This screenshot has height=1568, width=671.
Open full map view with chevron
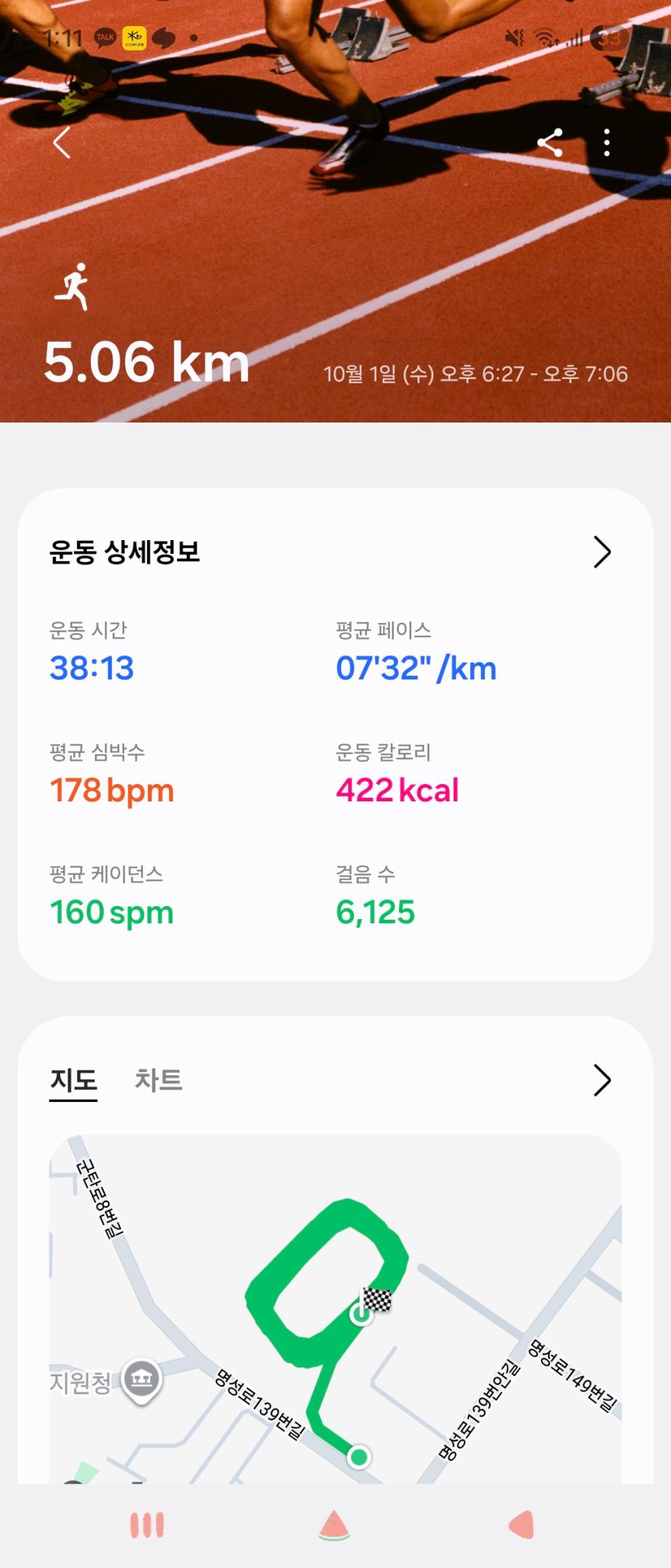point(601,1080)
